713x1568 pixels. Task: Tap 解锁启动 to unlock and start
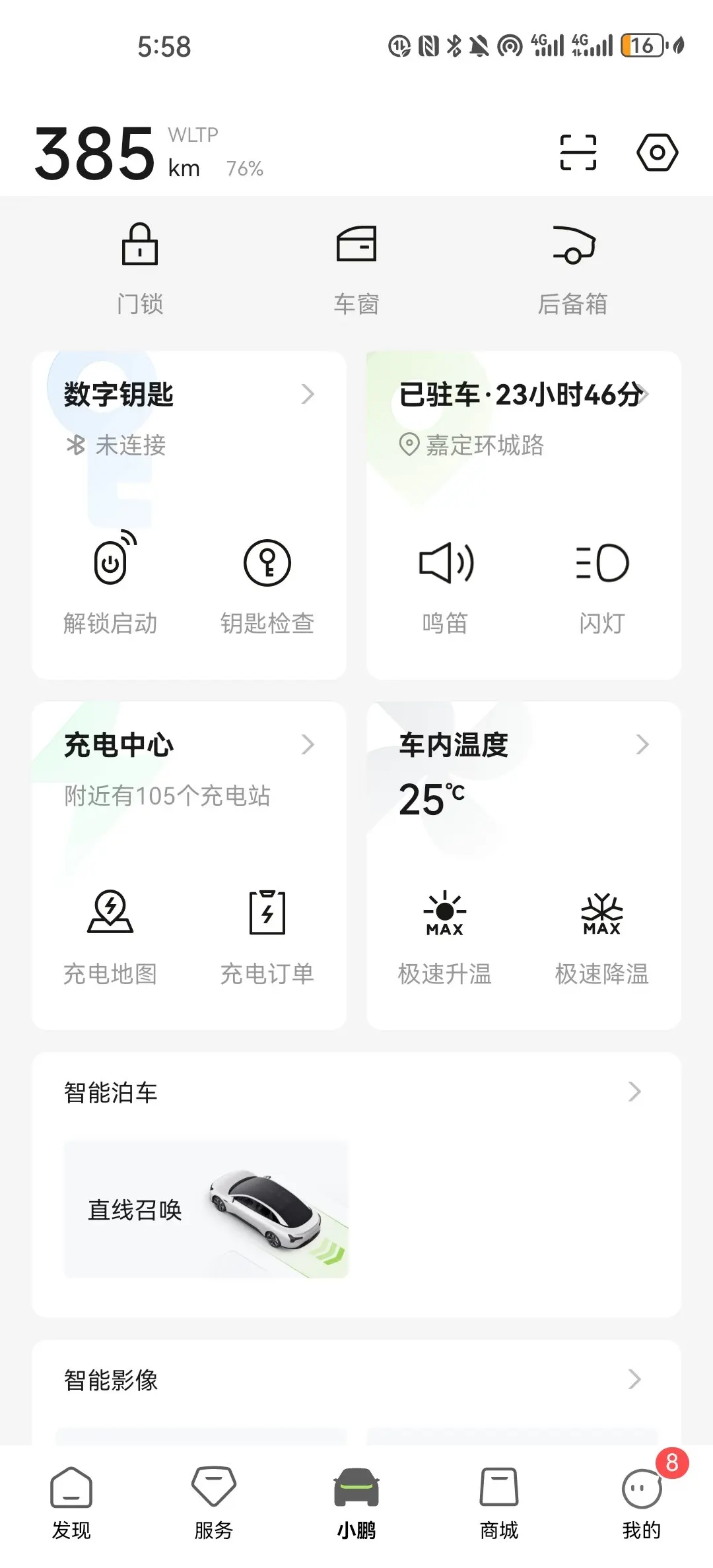click(111, 582)
